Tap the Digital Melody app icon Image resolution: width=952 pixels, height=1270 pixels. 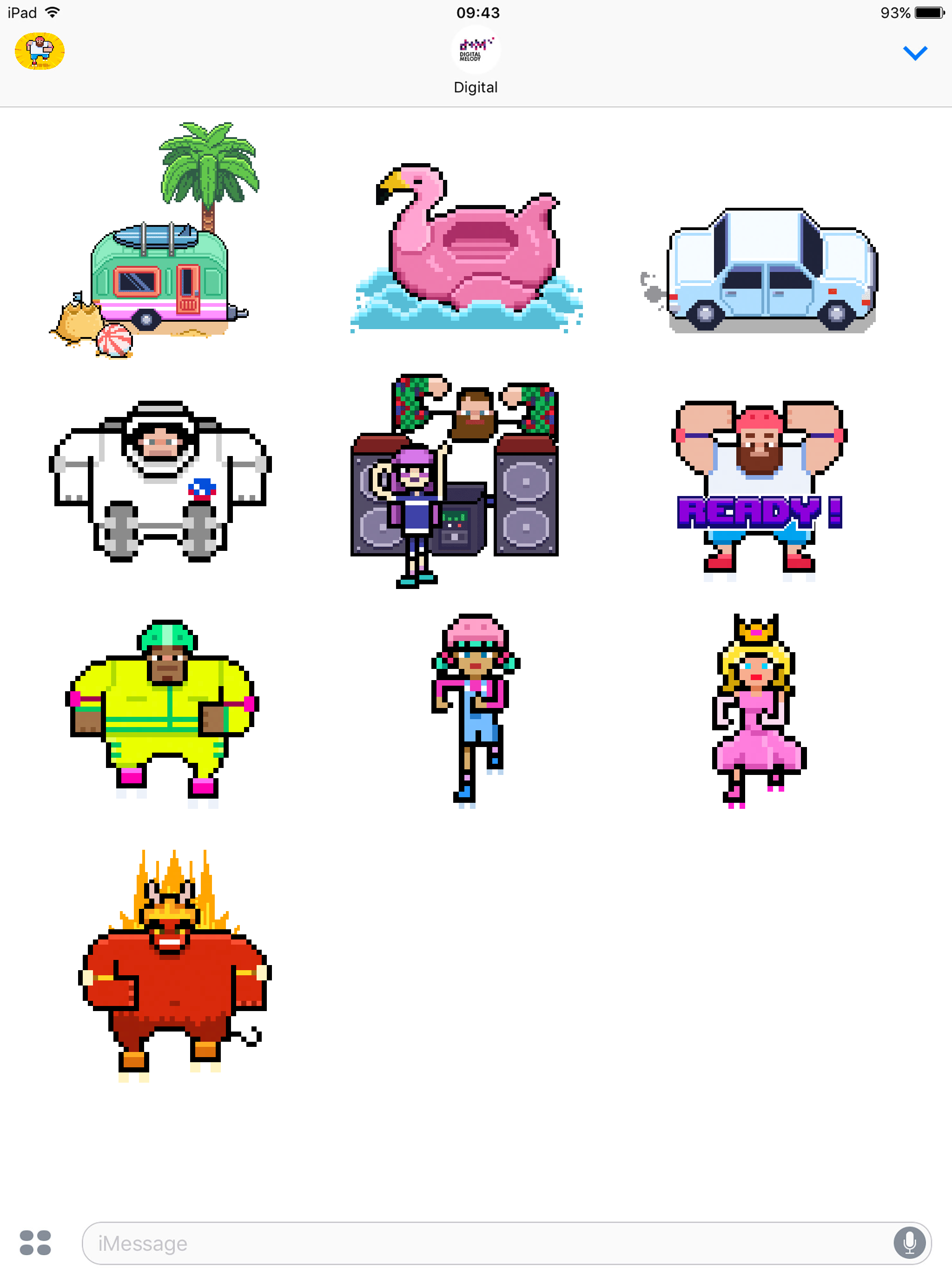tap(476, 50)
